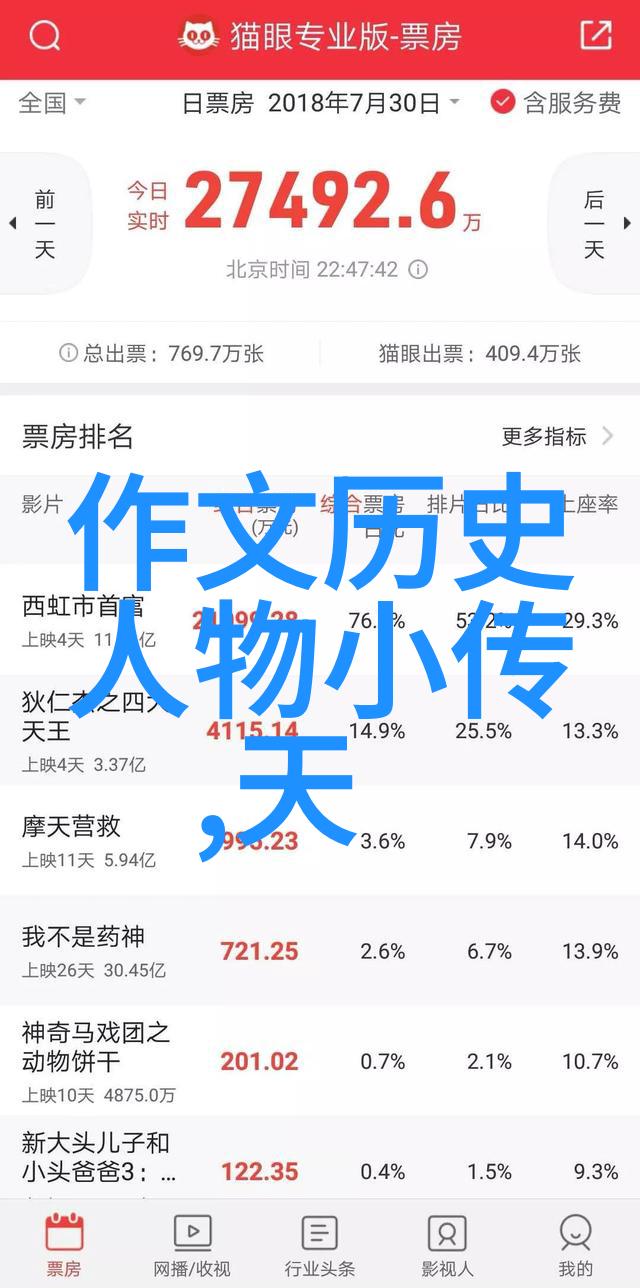Screen dimensions: 640x1288
Task: Go to next day 后一天
Action: (x=596, y=224)
